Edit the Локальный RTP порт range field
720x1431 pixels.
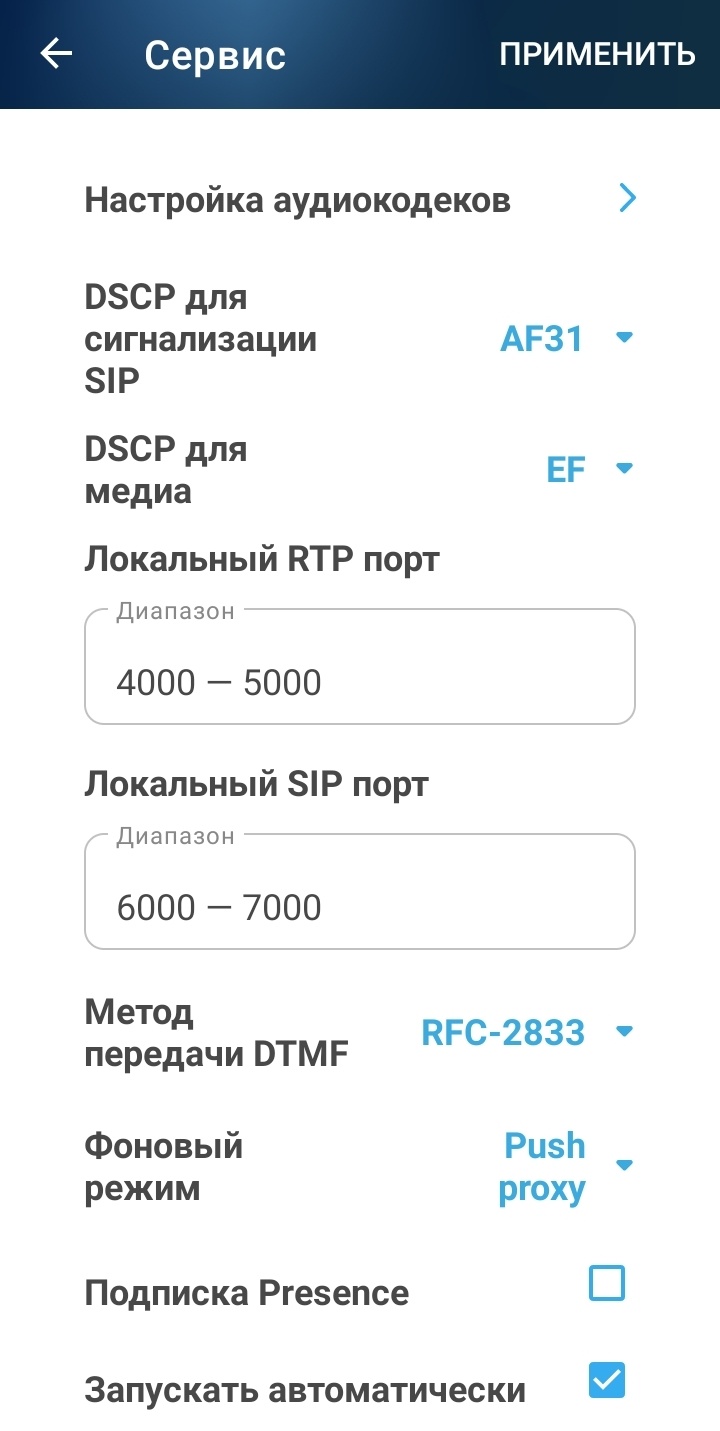[x=360, y=682]
